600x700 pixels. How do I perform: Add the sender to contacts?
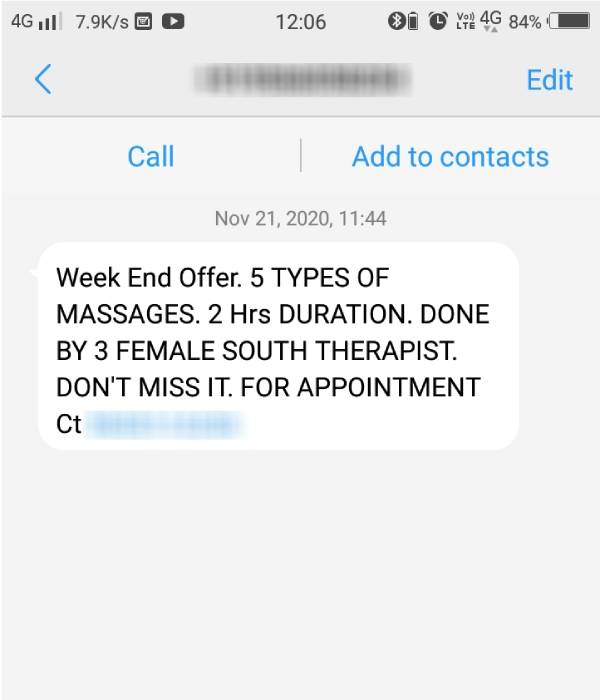(x=450, y=156)
